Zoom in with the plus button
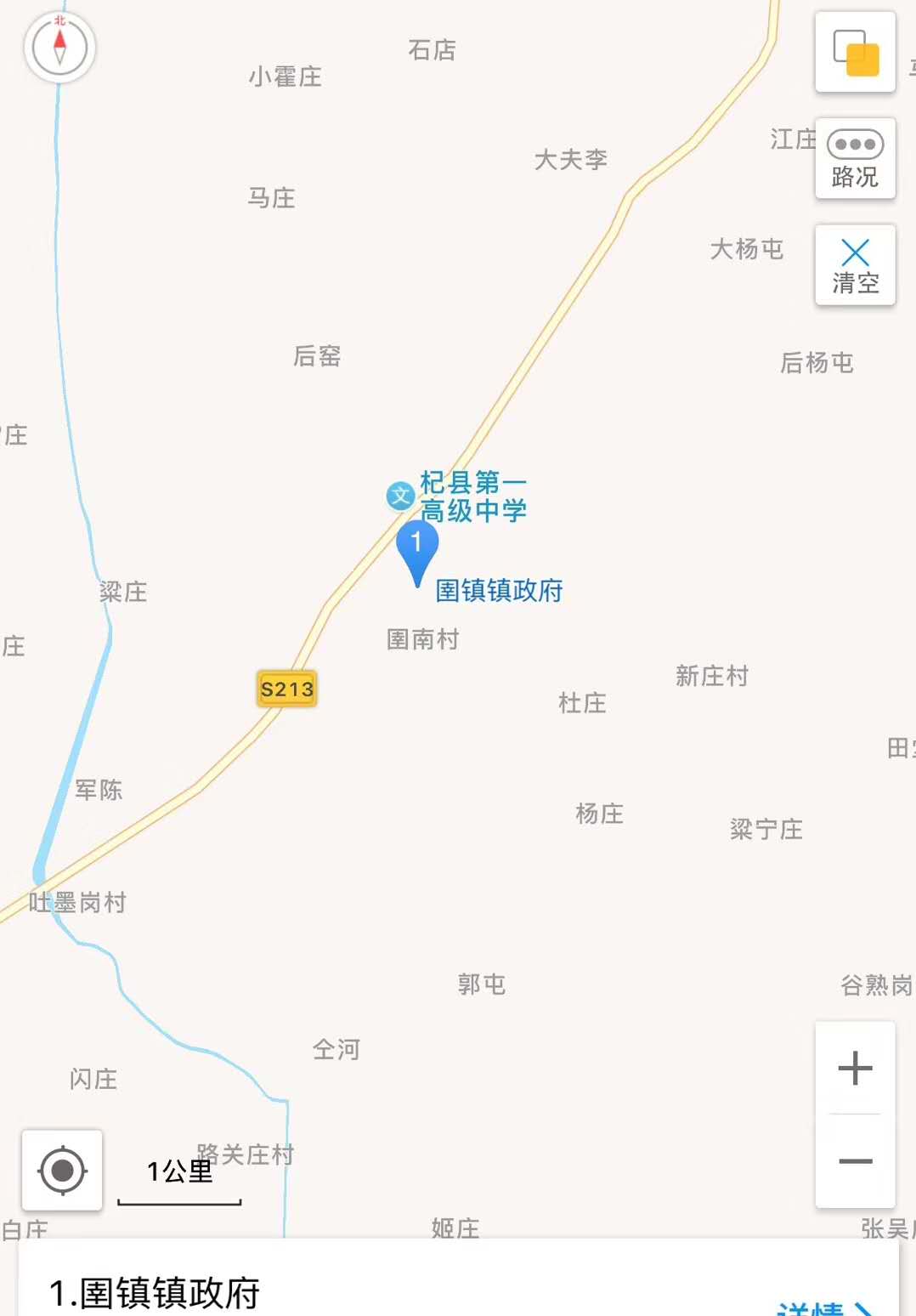916x1316 pixels. 855,1069
